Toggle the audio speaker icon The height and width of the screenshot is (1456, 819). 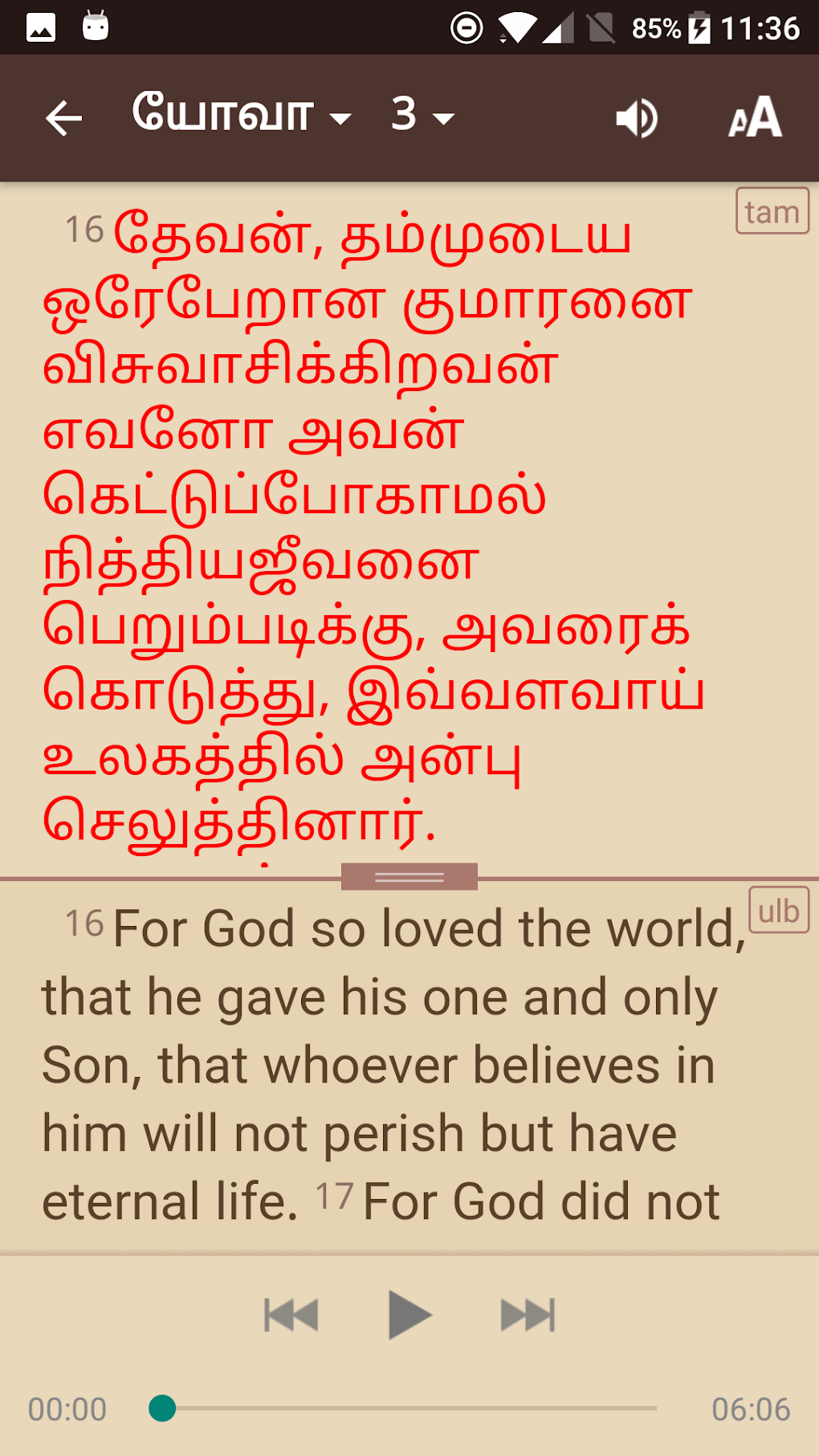637,119
